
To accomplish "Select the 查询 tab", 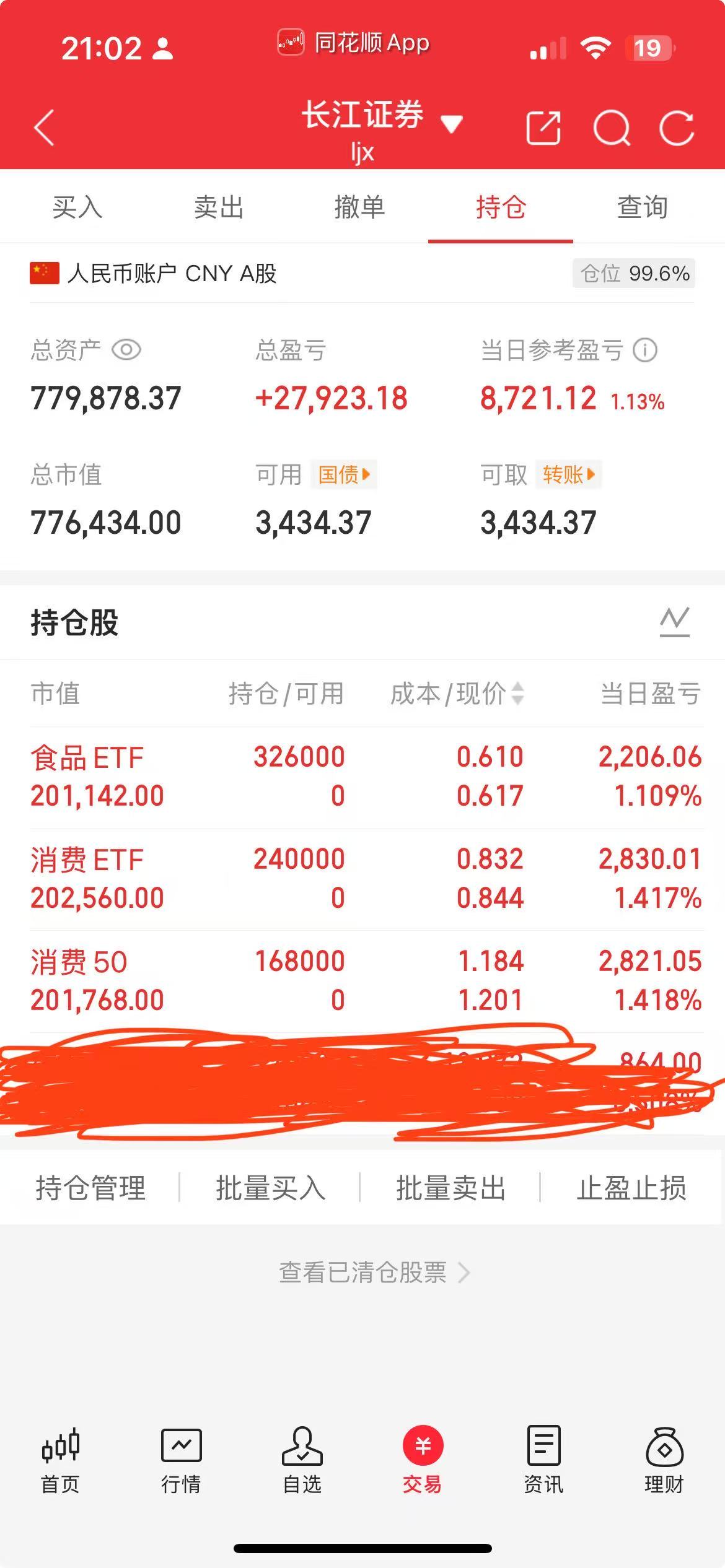I will click(642, 207).
